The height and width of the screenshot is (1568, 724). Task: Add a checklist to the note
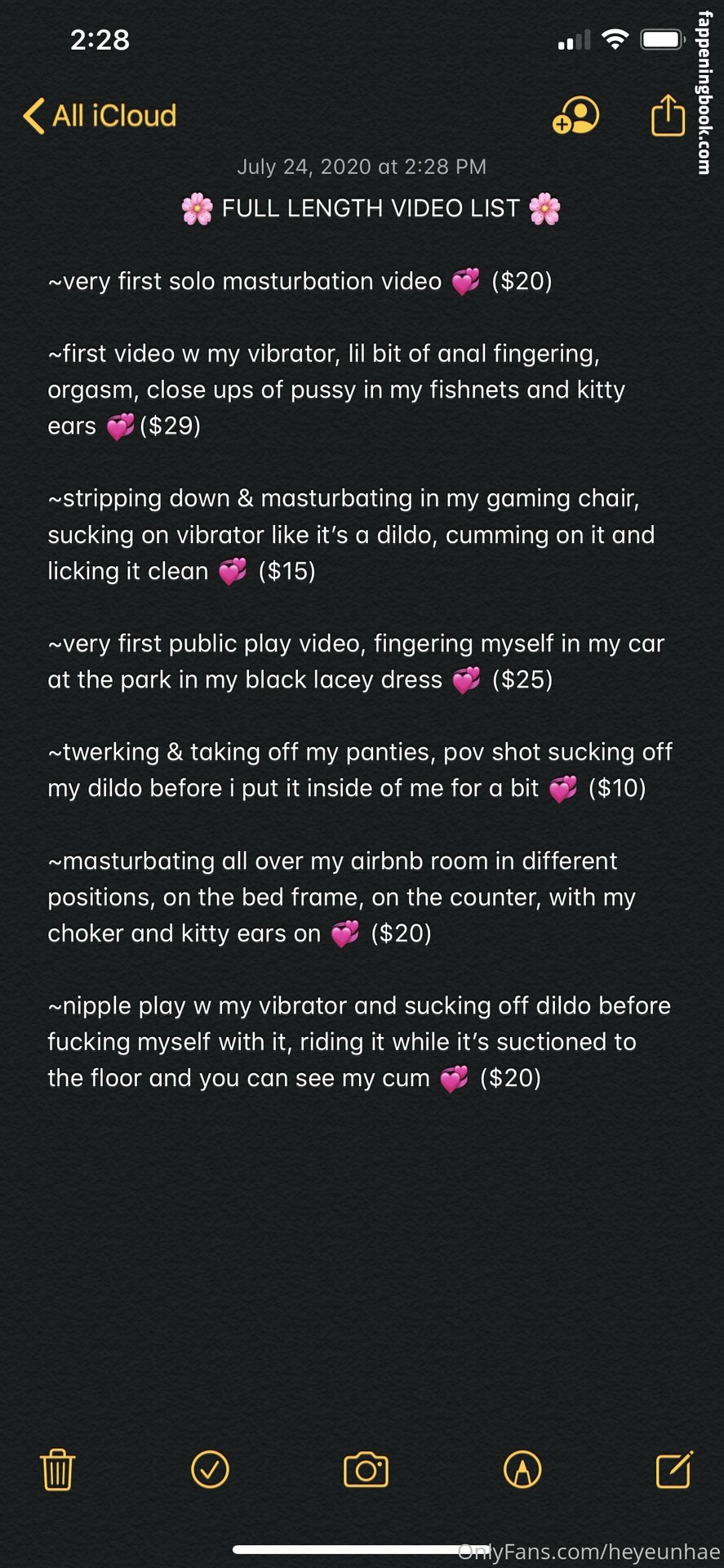point(210,1470)
